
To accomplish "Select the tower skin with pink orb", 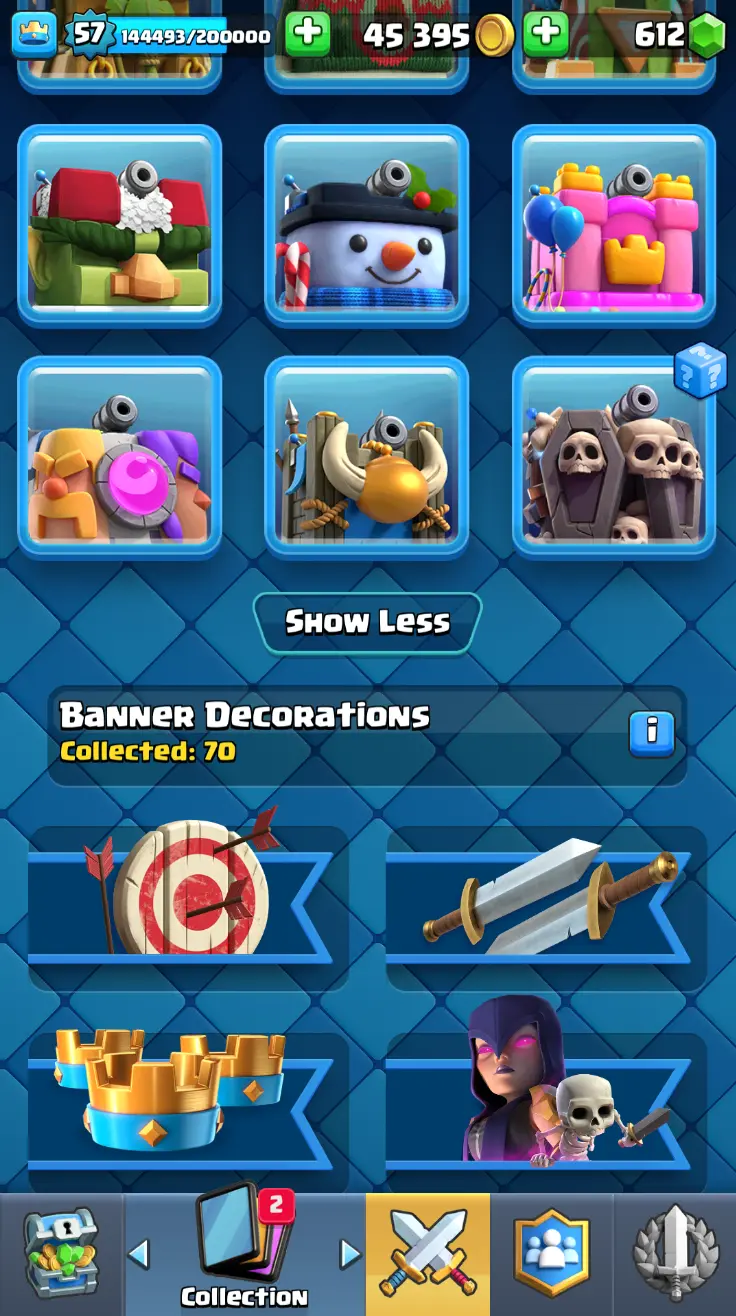I will tap(120, 457).
